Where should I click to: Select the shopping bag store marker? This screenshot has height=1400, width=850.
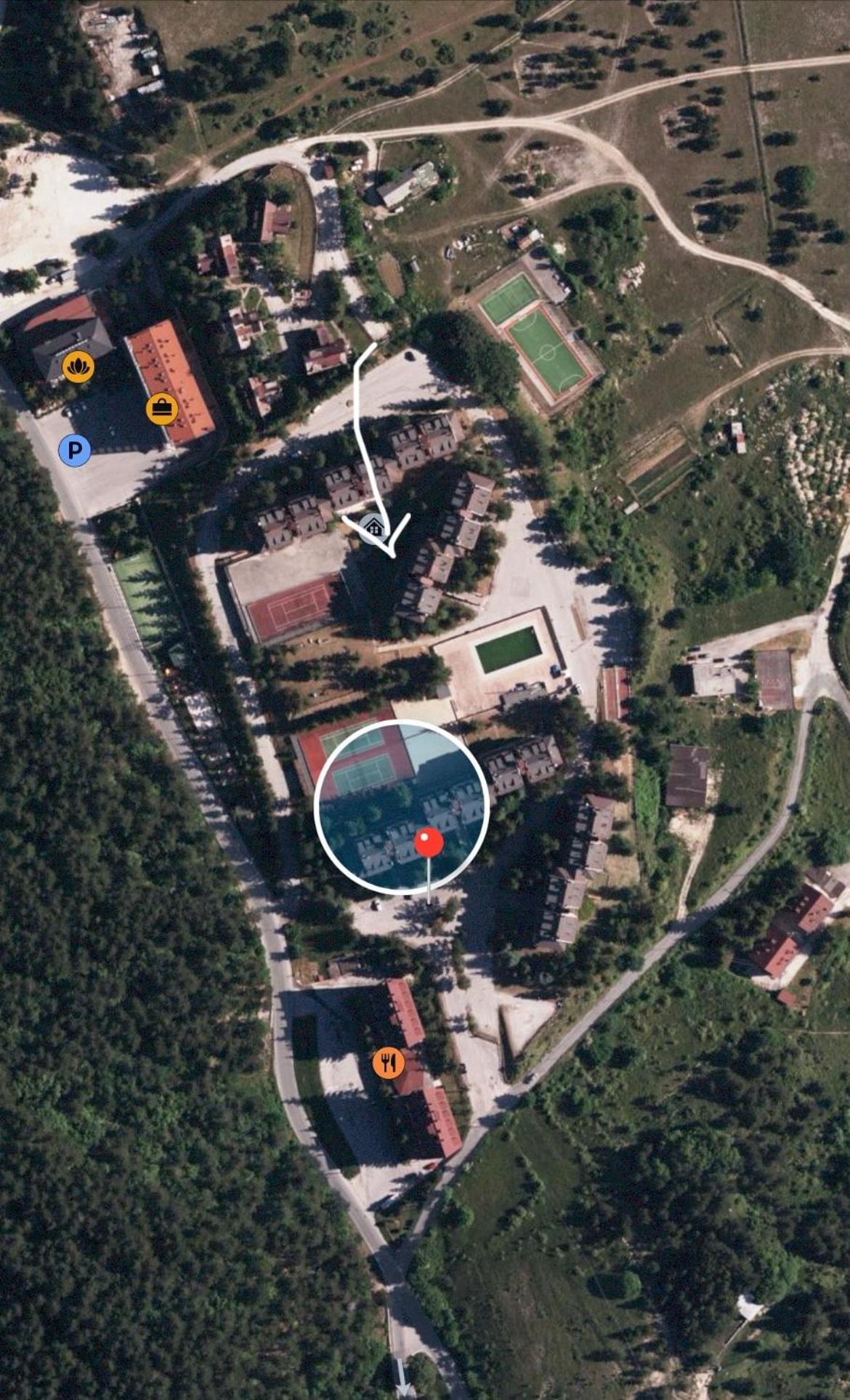(162, 409)
